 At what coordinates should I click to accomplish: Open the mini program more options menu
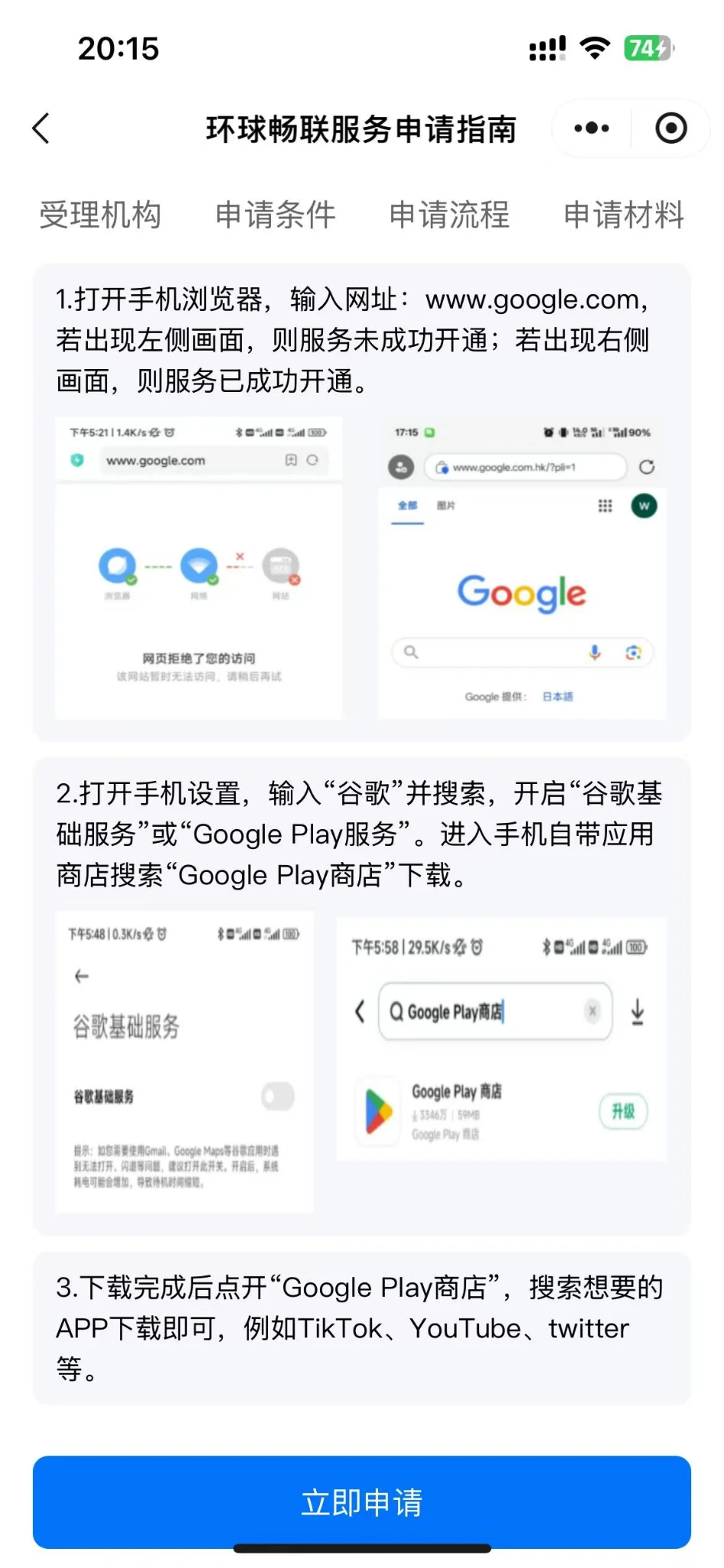[x=592, y=129]
